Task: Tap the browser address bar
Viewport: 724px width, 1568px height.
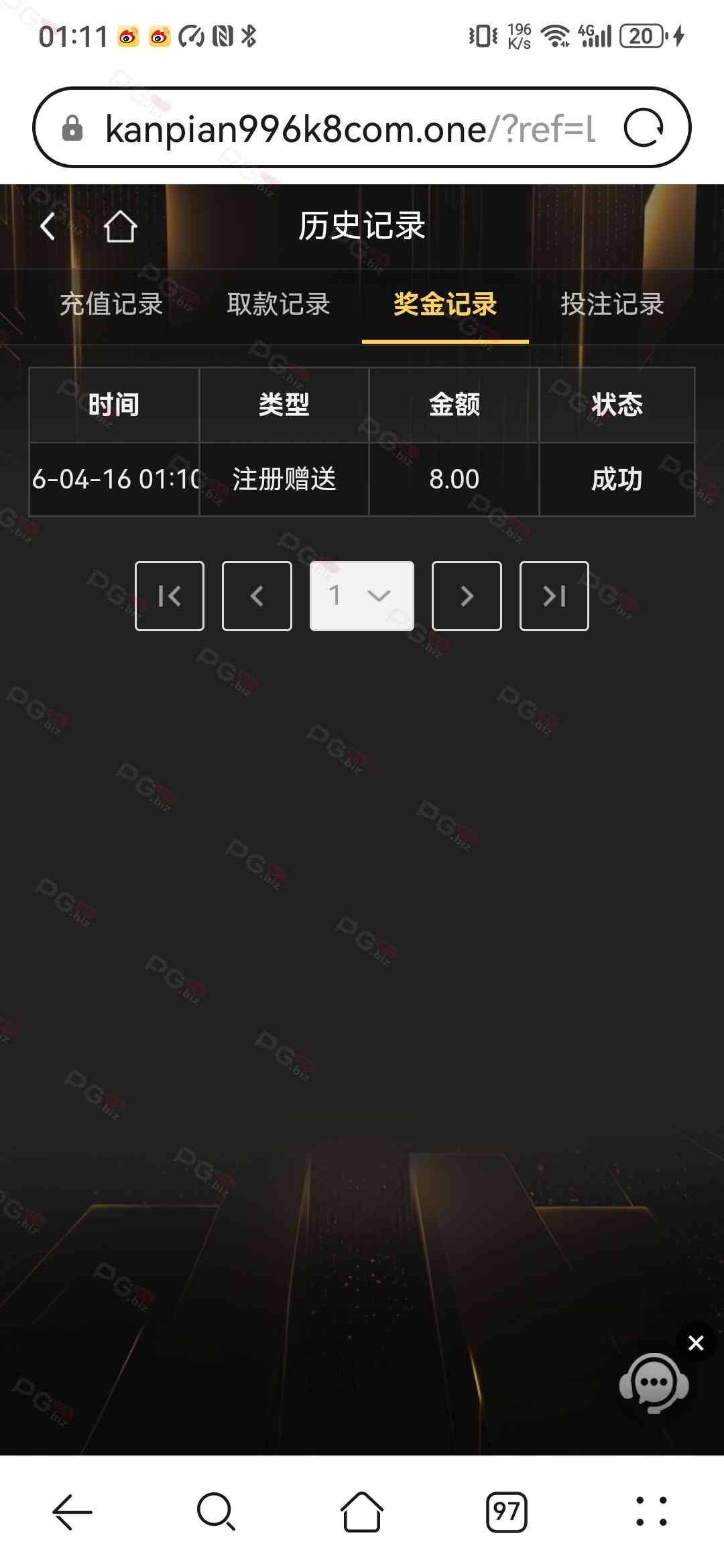Action: coord(349,128)
